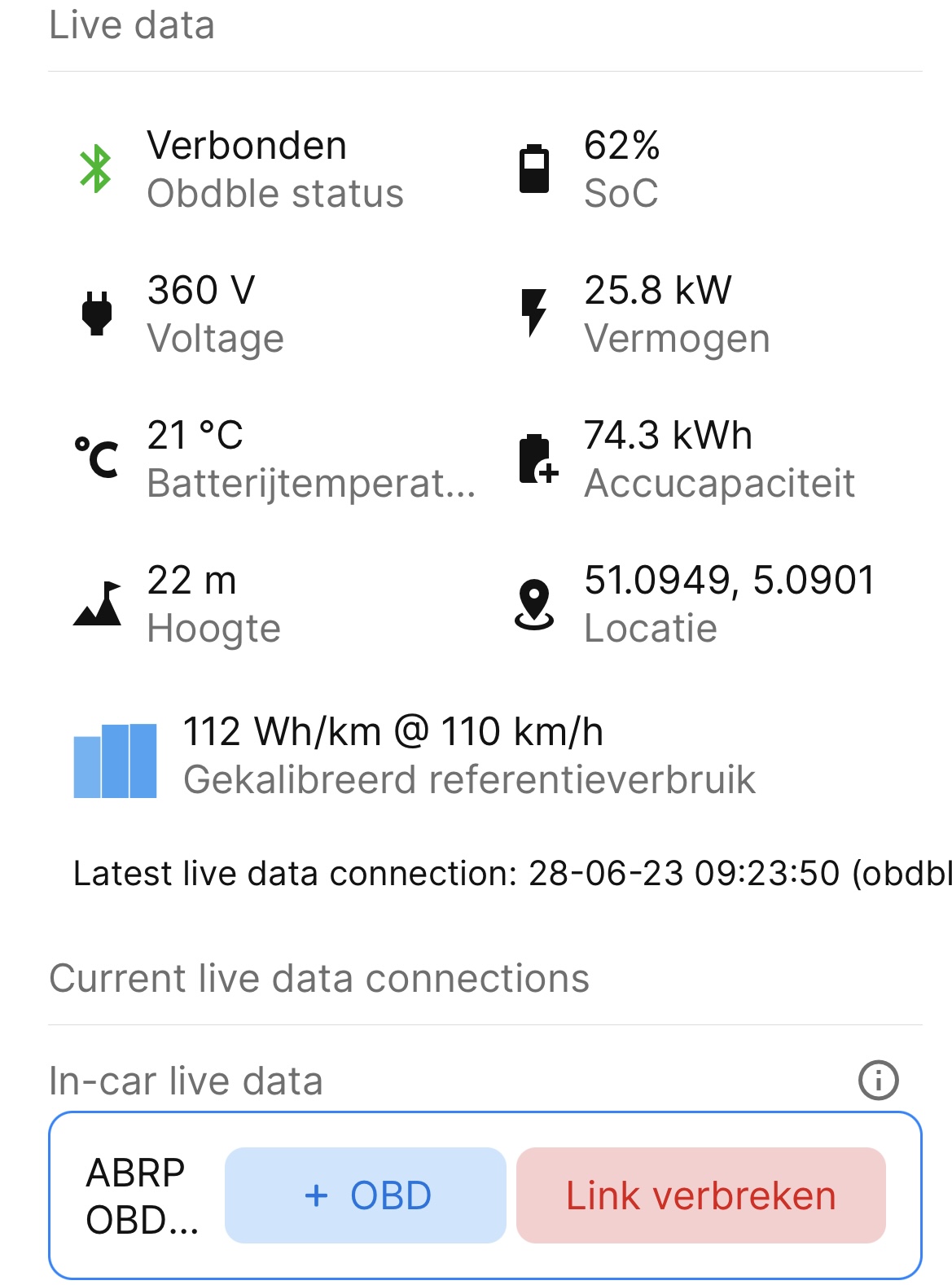Viewport: 952px width, 1285px height.
Task: Click the calibrated consumption bar chart icon
Action: tap(114, 760)
